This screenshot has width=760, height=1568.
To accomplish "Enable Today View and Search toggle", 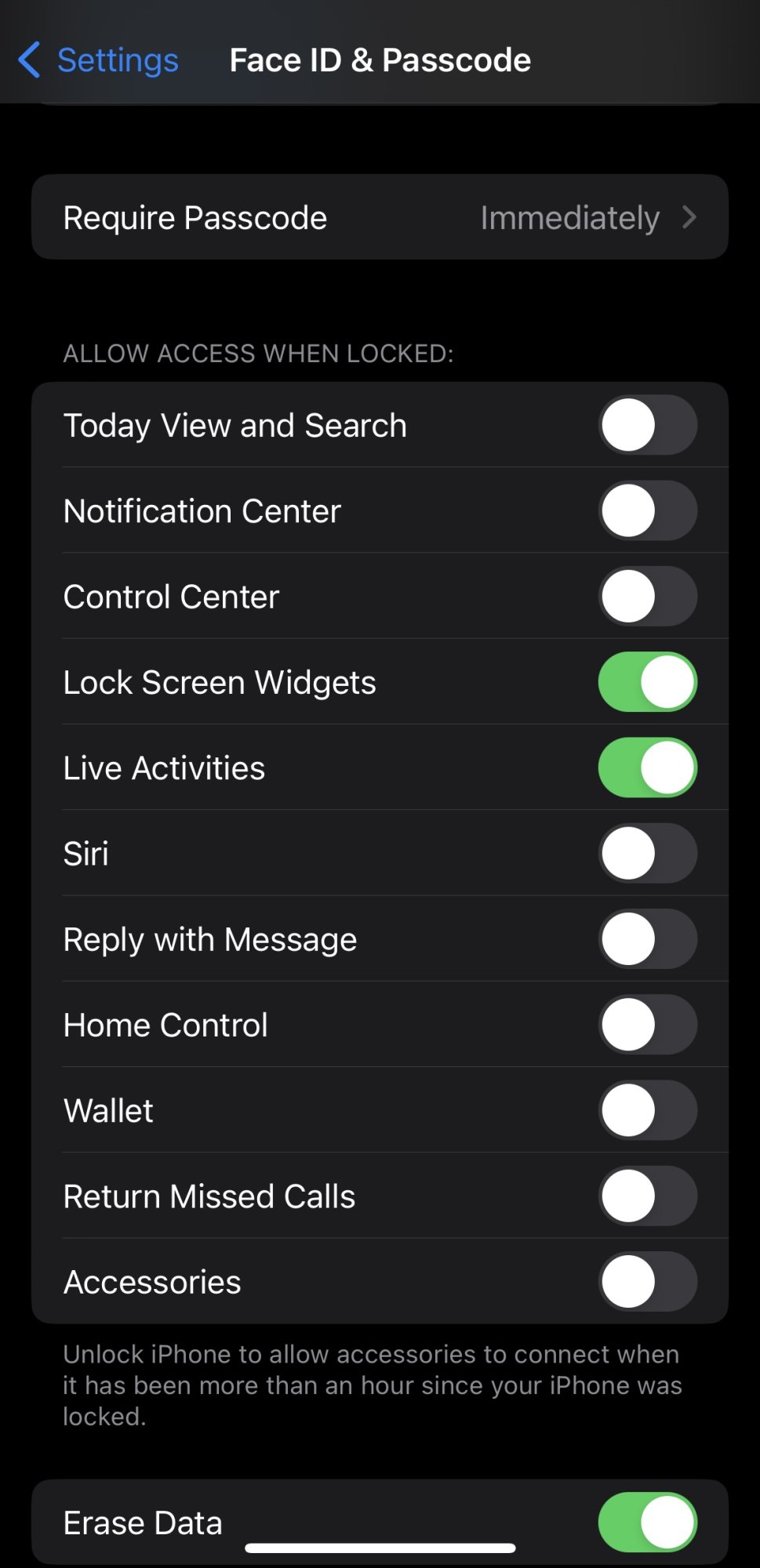I will pos(647,426).
